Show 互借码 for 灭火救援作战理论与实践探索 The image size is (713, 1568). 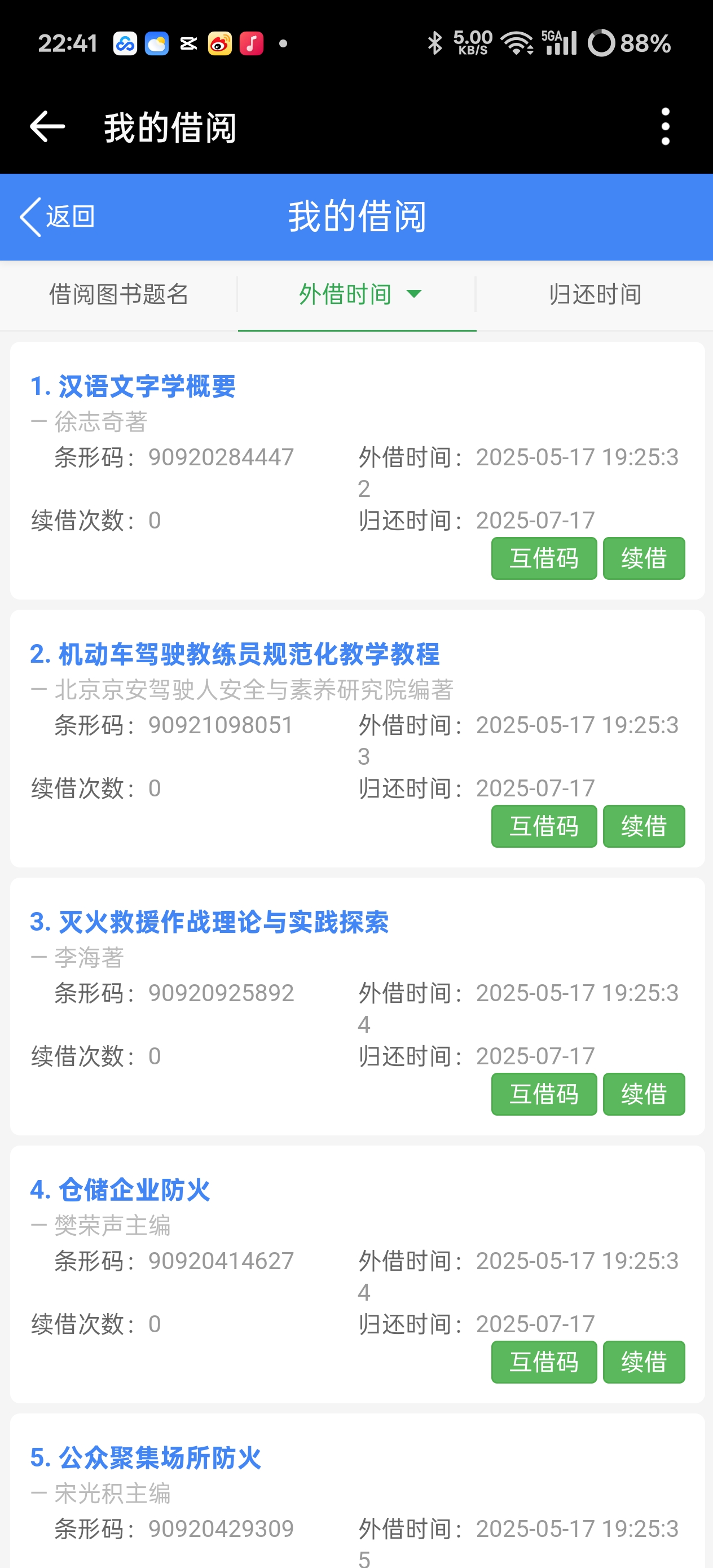point(544,1094)
